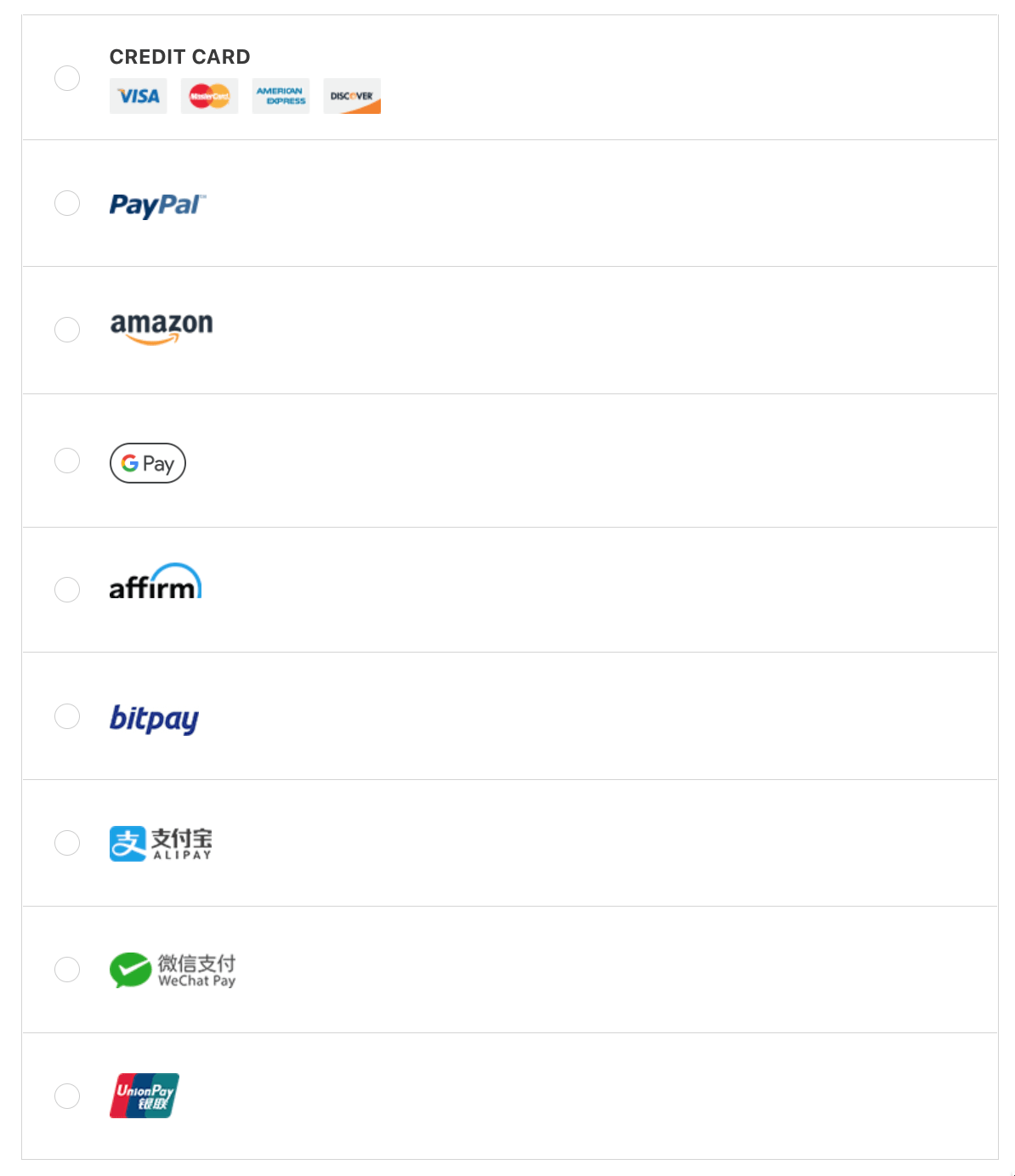
Task: Pick UnionPay as payment method
Action: [x=67, y=1095]
